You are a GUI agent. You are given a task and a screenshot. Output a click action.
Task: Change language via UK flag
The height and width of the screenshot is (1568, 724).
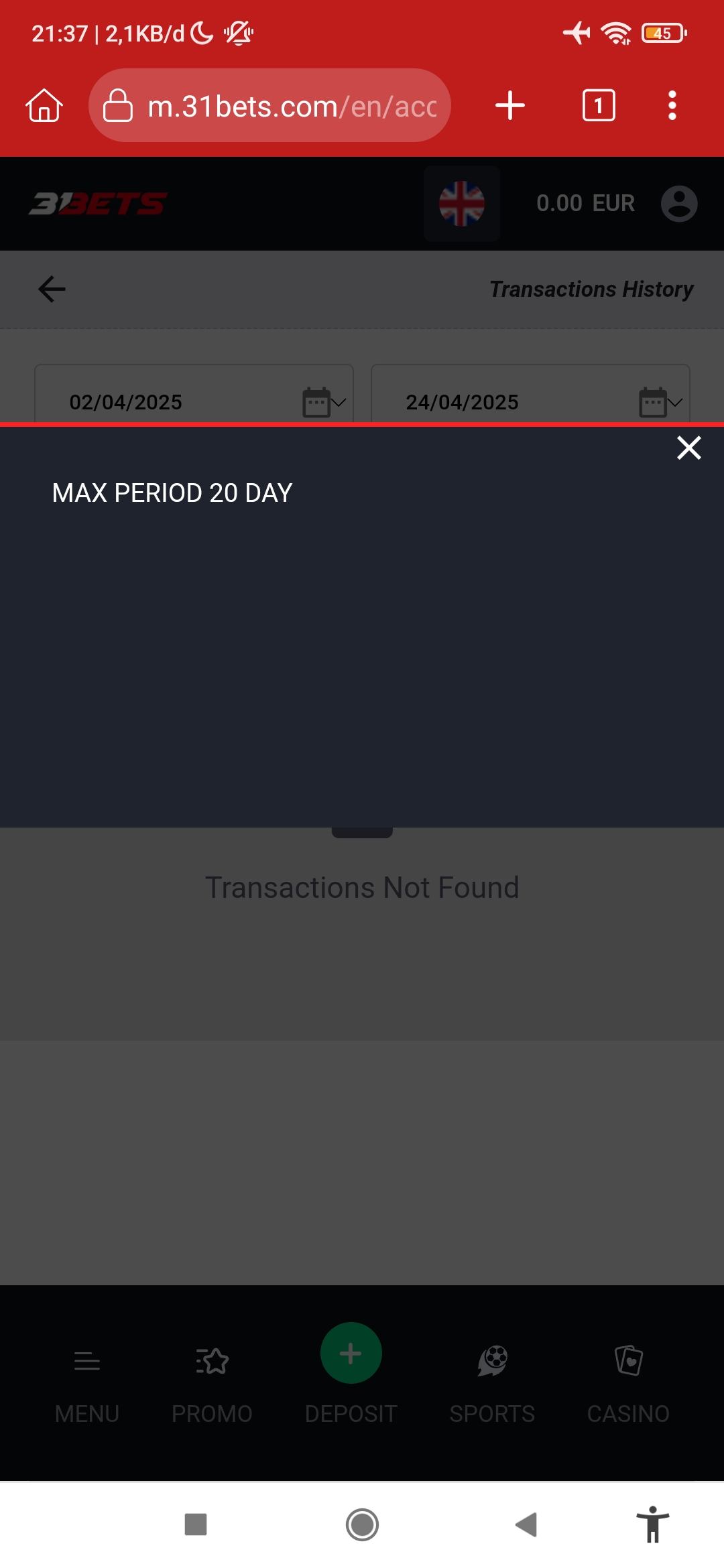461,204
